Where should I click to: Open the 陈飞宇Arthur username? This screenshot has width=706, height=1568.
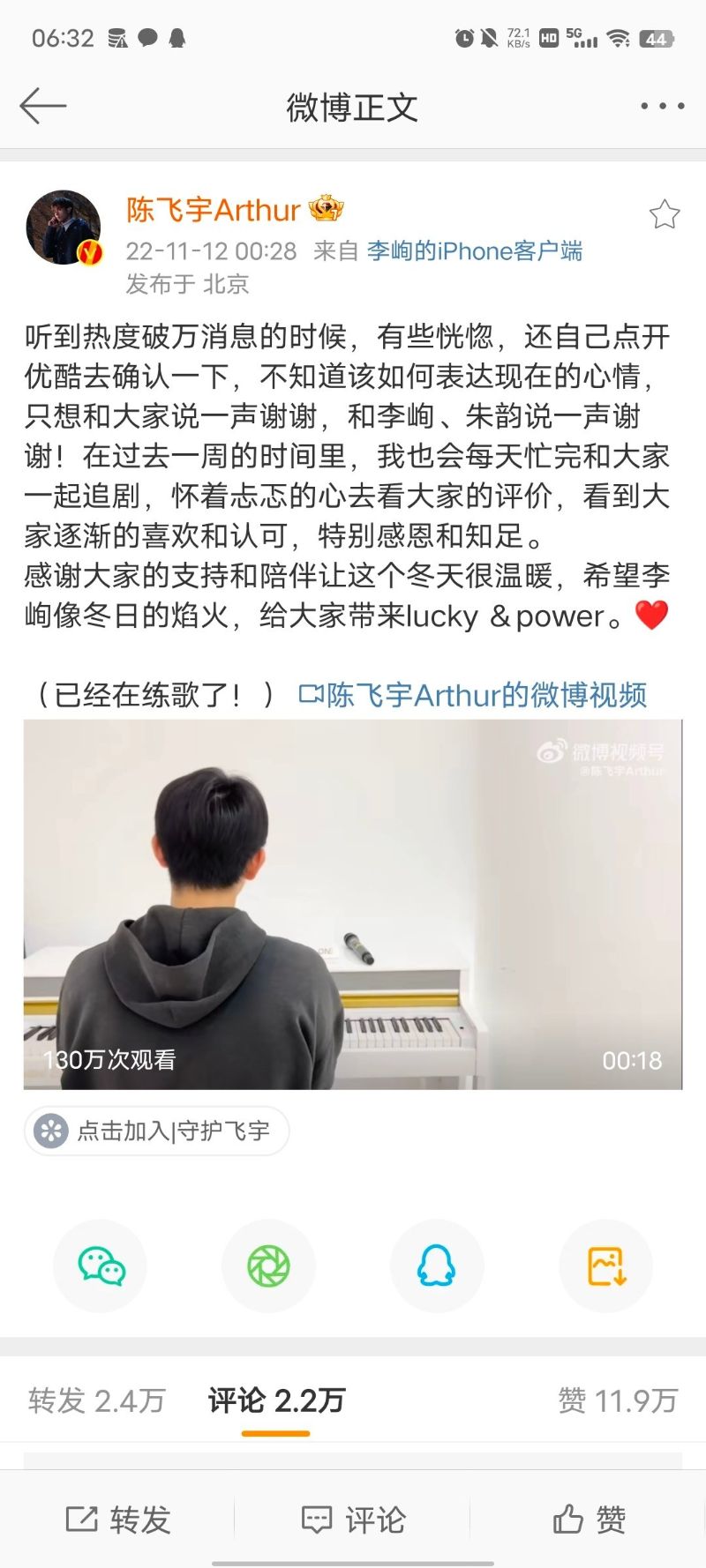pos(214,210)
